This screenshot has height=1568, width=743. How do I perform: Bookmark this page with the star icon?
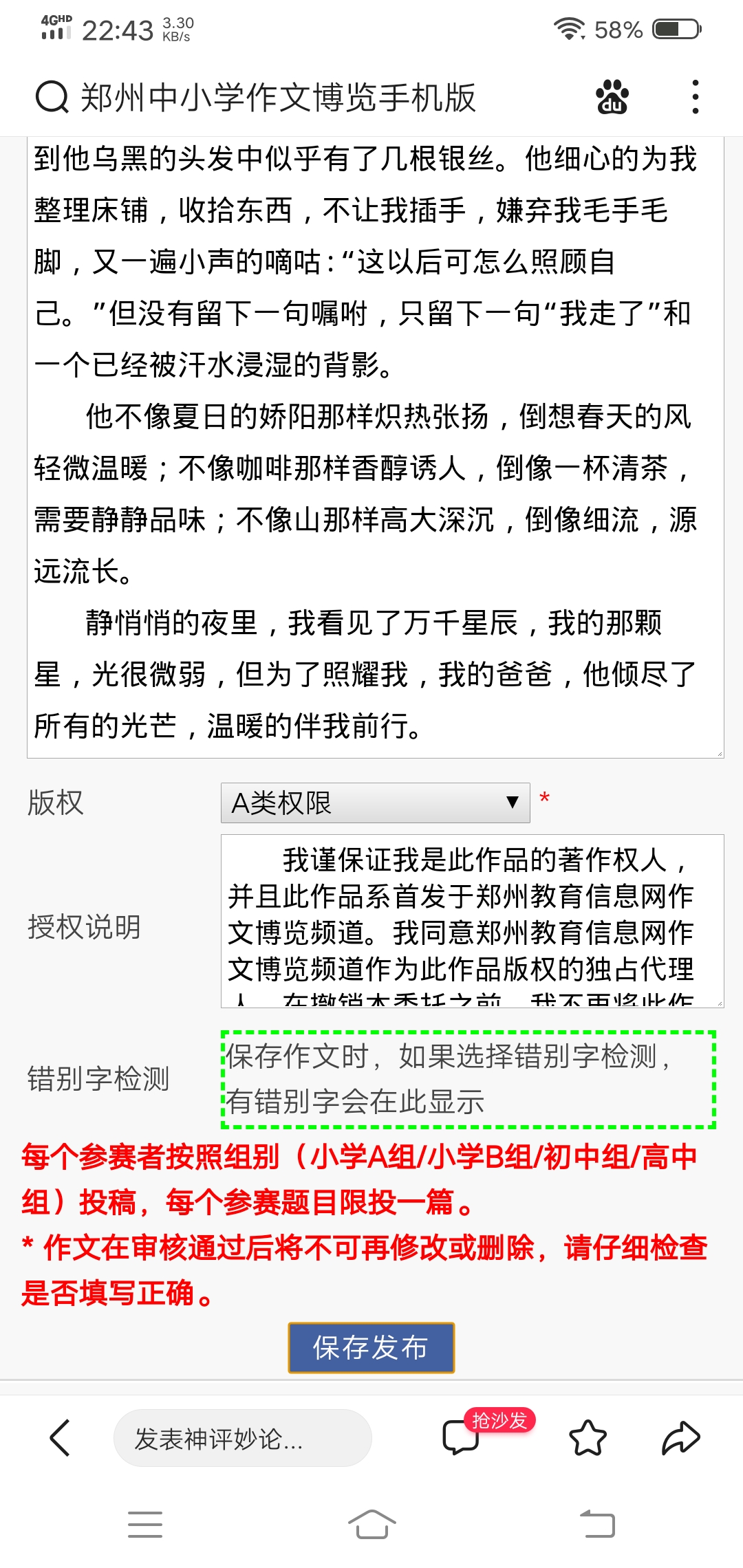pos(588,1437)
